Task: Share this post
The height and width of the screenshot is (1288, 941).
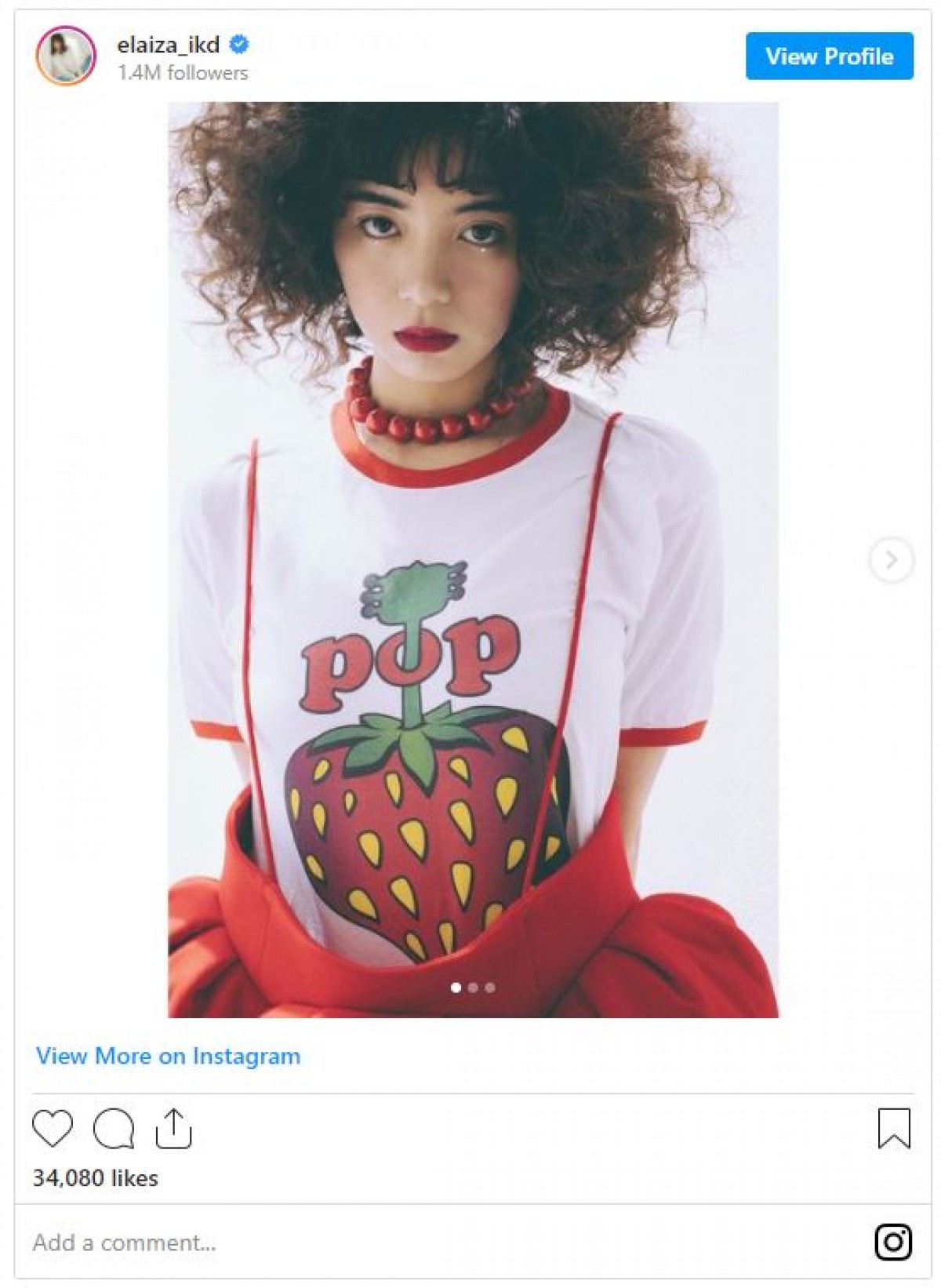Action: point(173,1129)
